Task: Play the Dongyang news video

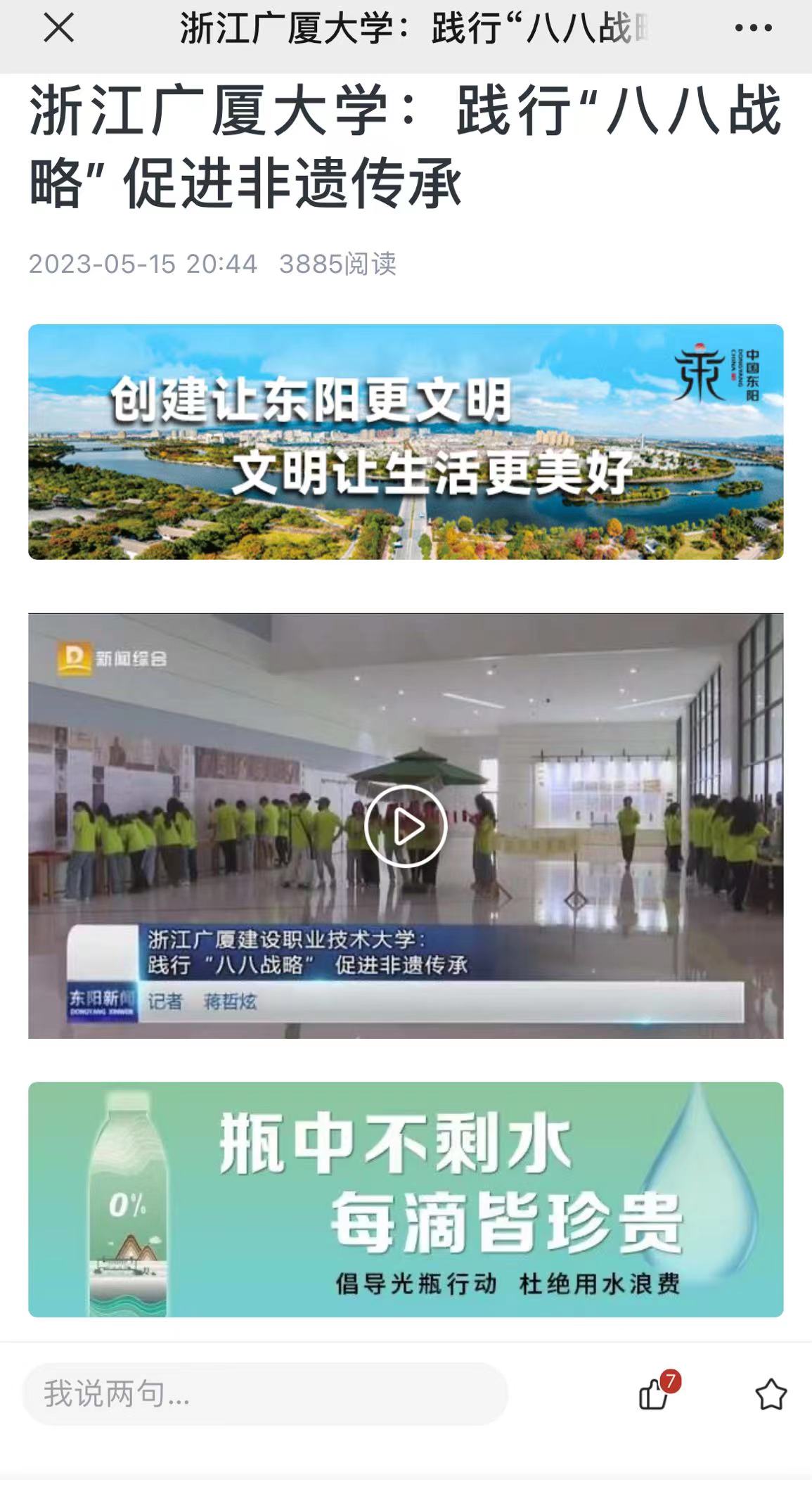Action: point(406,826)
